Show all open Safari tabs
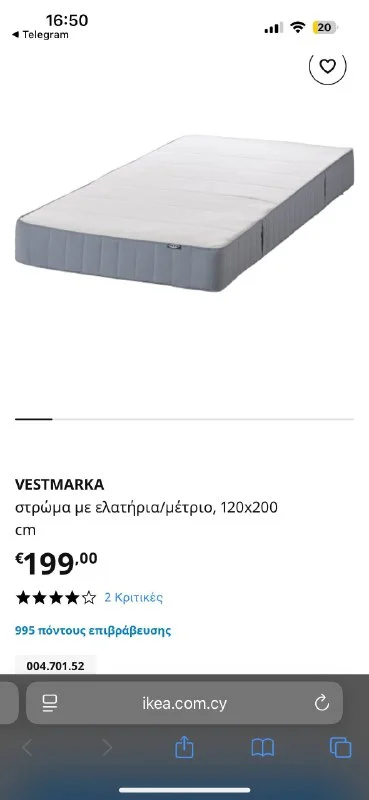Image resolution: width=369 pixels, height=800 pixels. [x=340, y=748]
